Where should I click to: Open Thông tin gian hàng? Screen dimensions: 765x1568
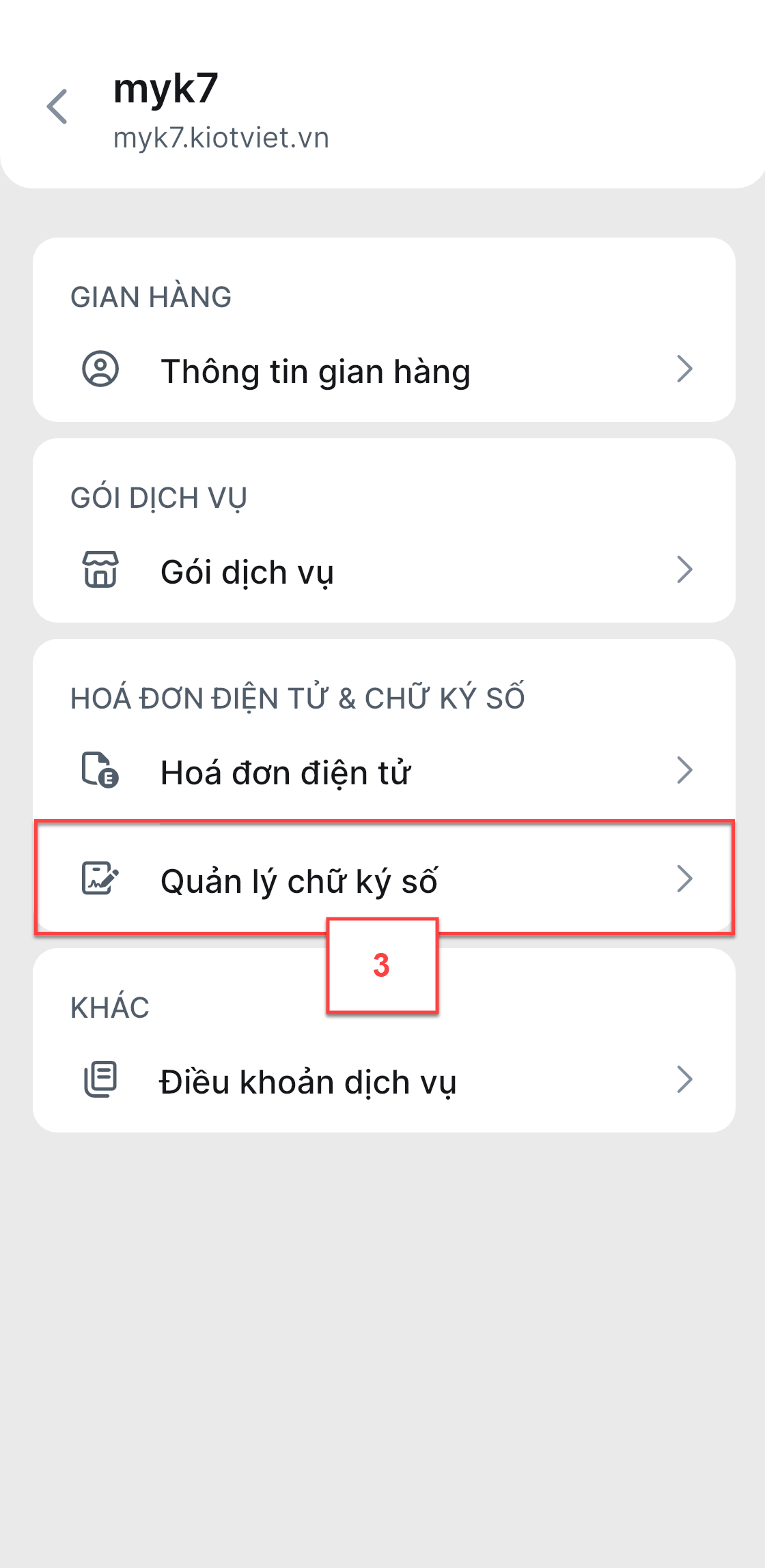pyautogui.click(x=384, y=370)
